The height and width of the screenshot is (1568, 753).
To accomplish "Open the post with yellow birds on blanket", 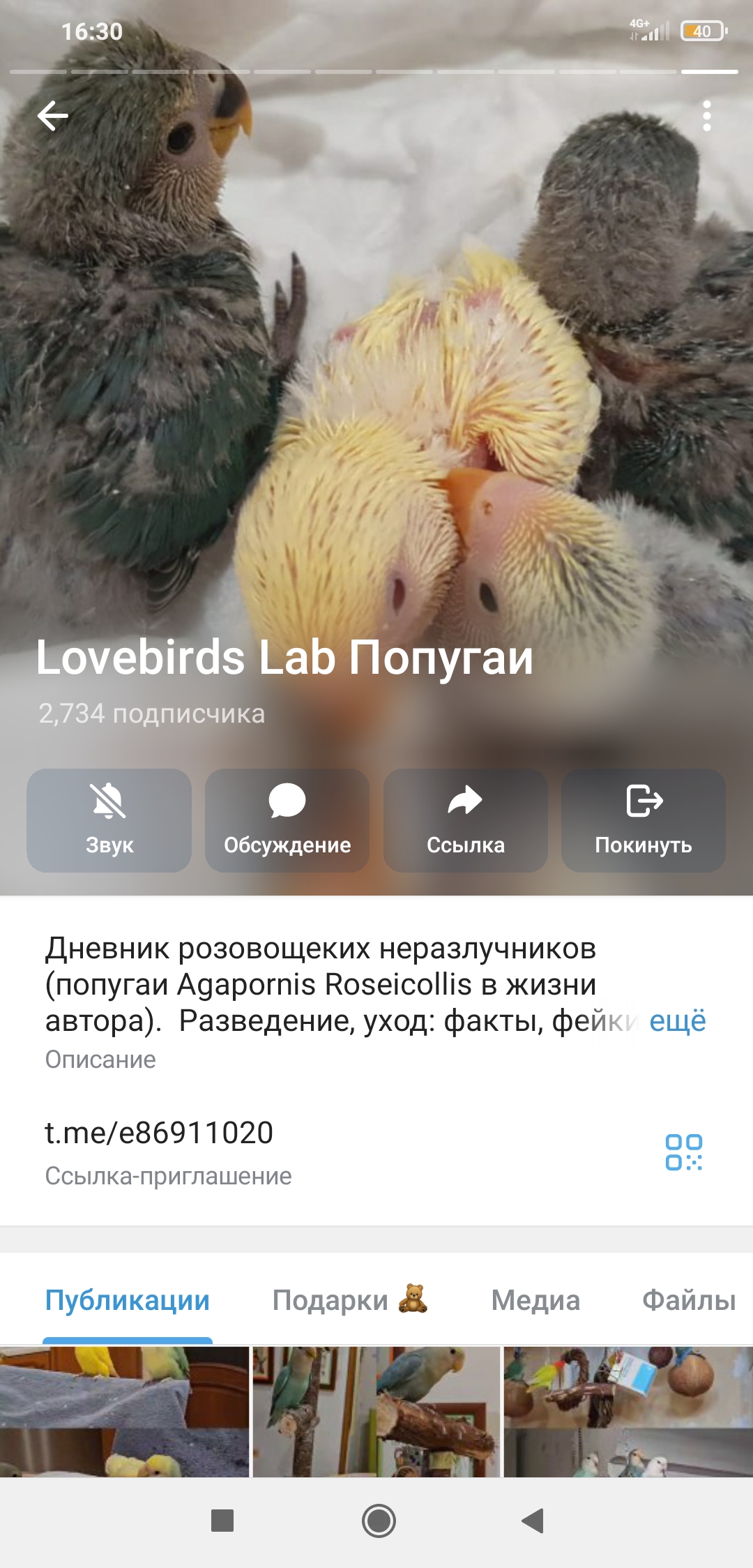I will point(124,1410).
